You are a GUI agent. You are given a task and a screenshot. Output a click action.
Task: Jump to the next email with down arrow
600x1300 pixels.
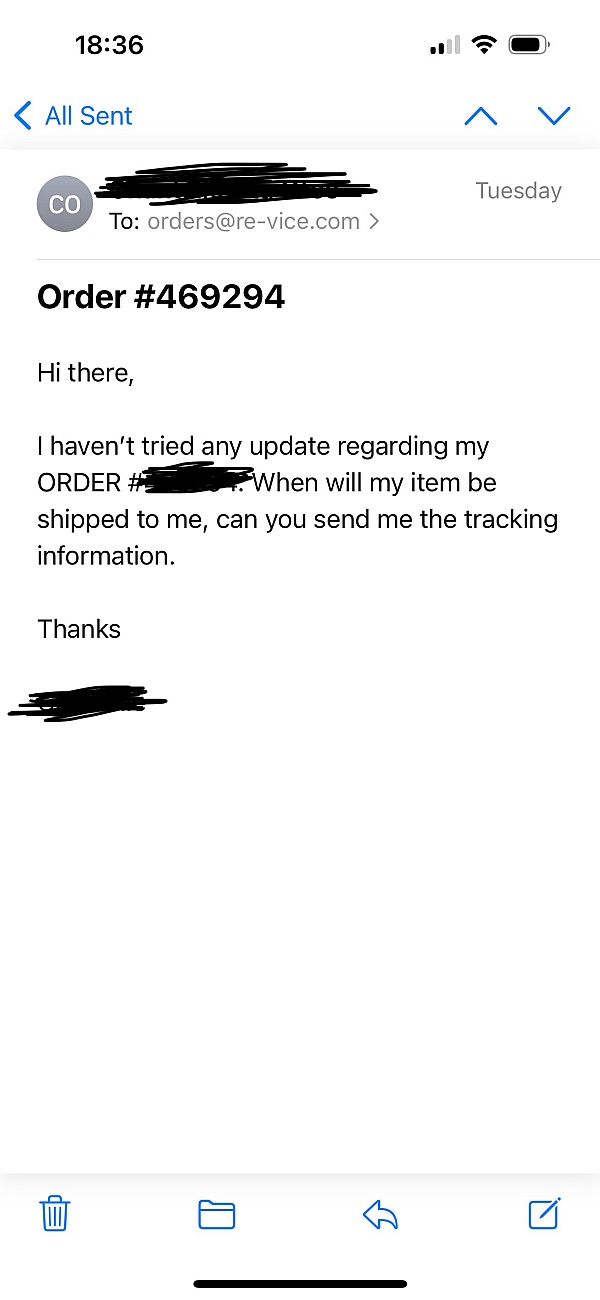[x=554, y=116]
